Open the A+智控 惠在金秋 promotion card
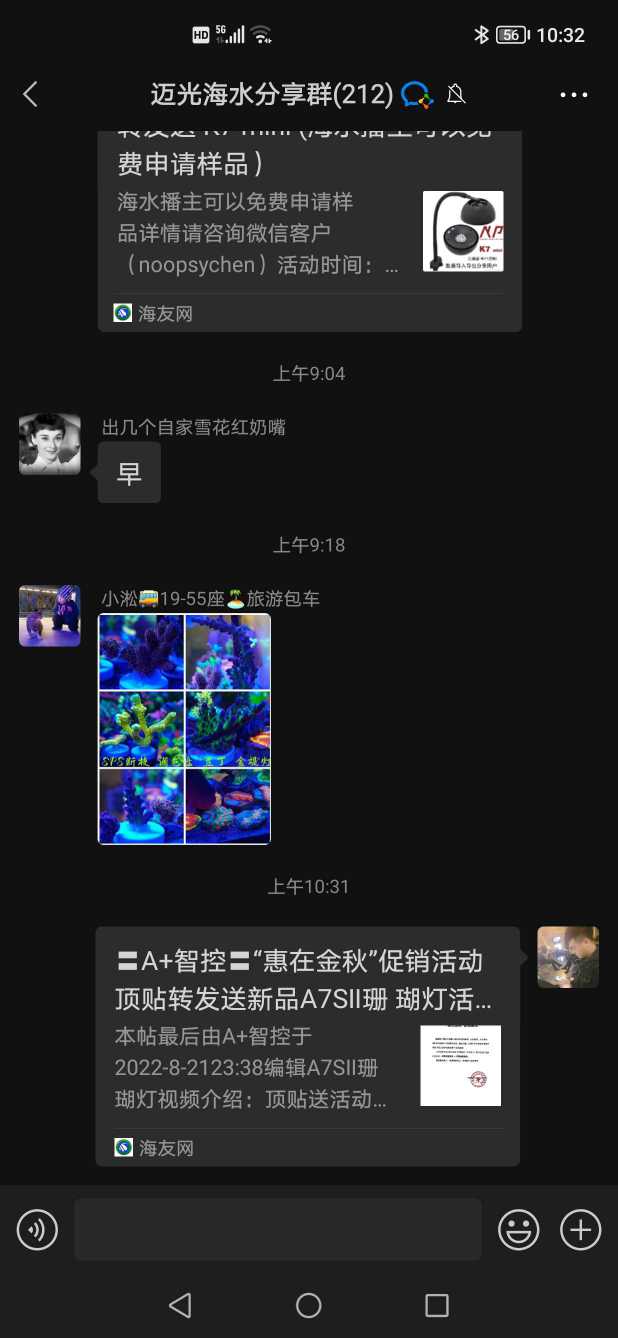The height and width of the screenshot is (1338, 618). [x=307, y=1045]
